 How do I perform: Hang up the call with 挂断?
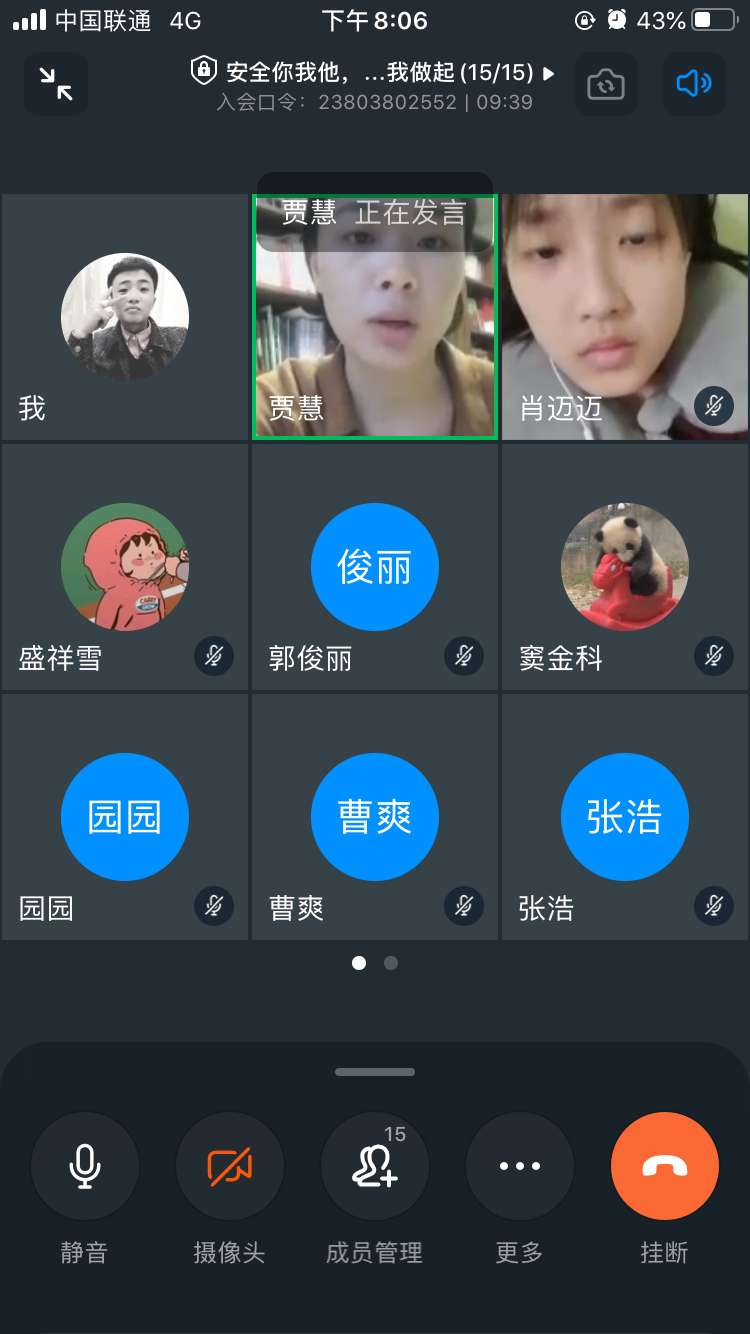(665, 1166)
